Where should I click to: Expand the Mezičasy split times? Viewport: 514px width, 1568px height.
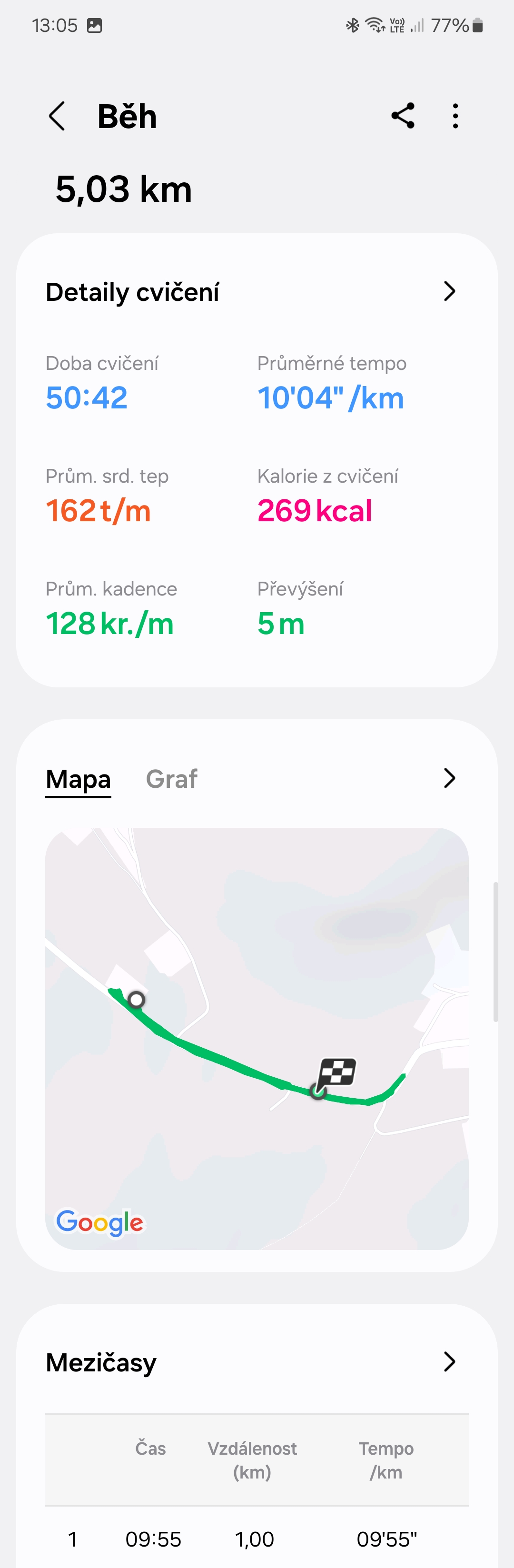449,1362
